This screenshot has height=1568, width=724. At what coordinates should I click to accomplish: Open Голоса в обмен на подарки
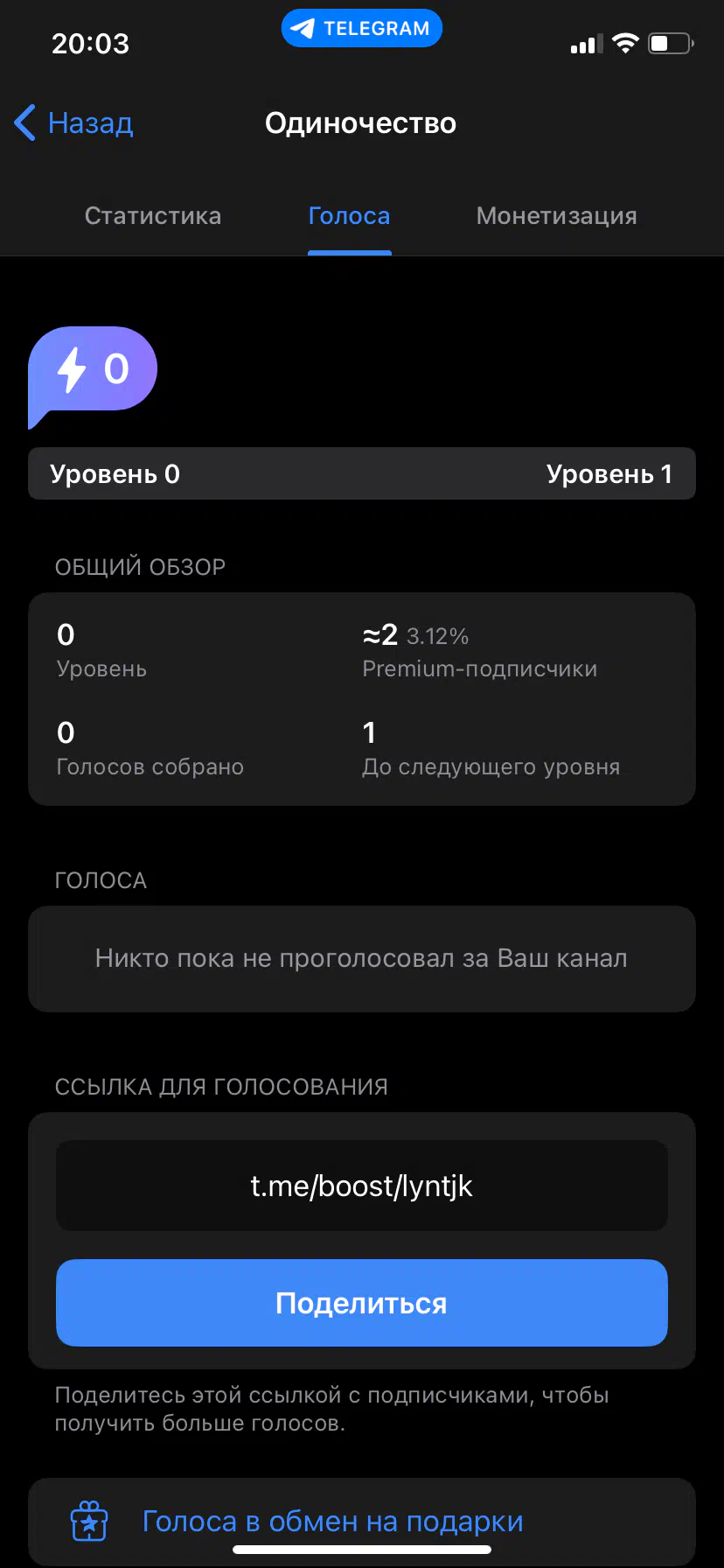362,1522
